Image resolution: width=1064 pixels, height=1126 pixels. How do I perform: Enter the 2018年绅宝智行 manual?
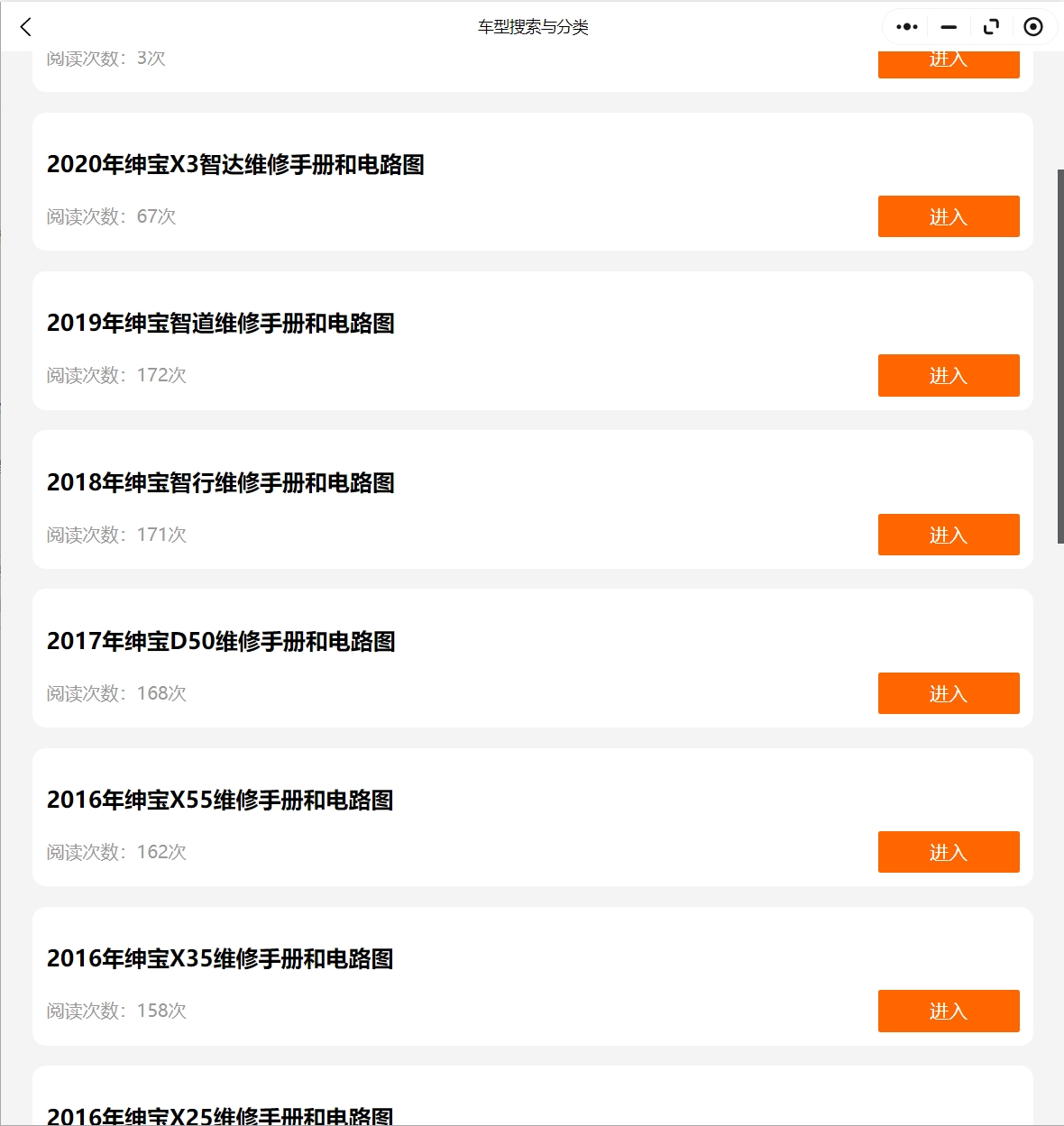tap(948, 535)
